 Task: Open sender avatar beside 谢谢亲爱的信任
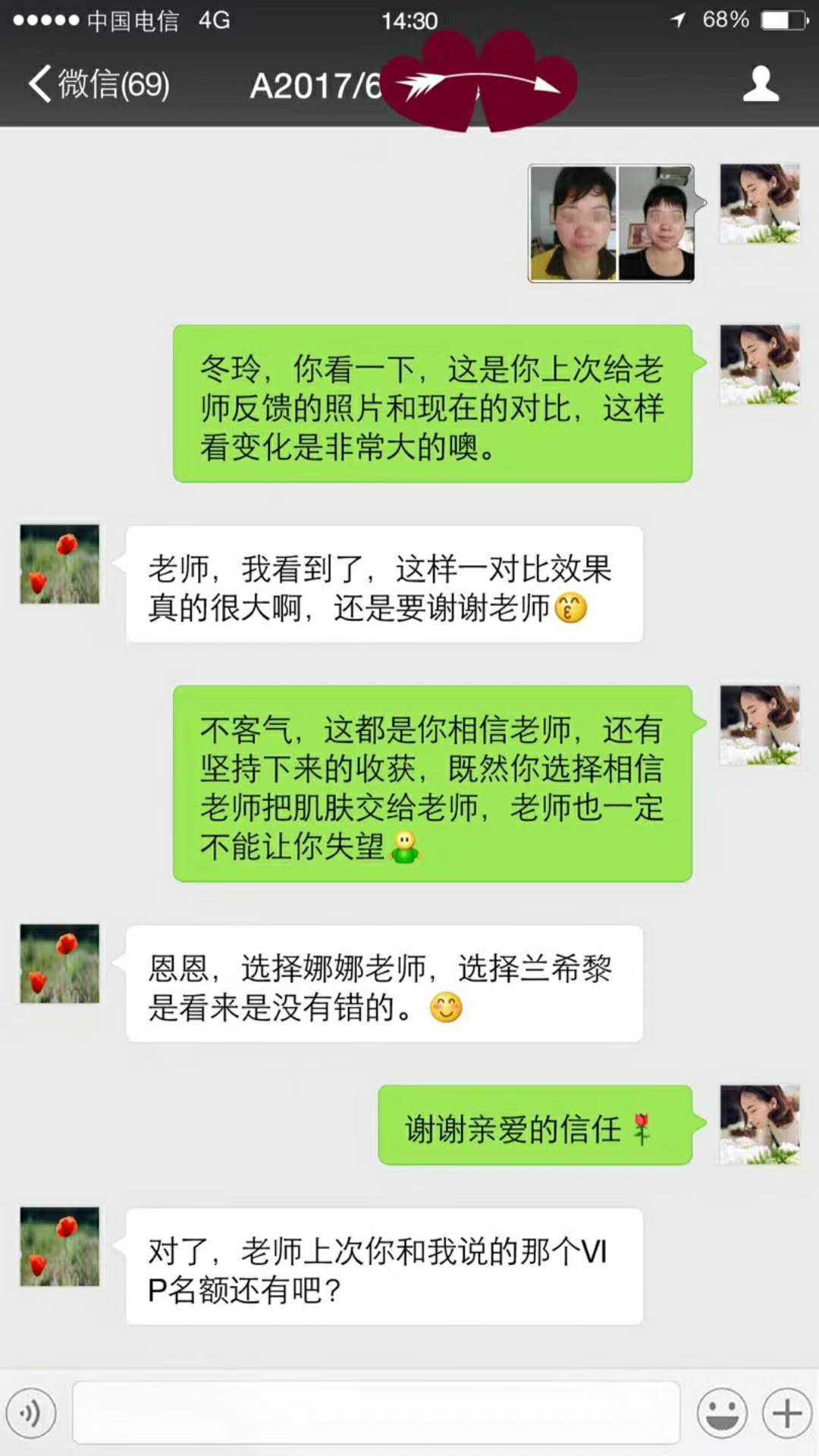click(x=760, y=1125)
